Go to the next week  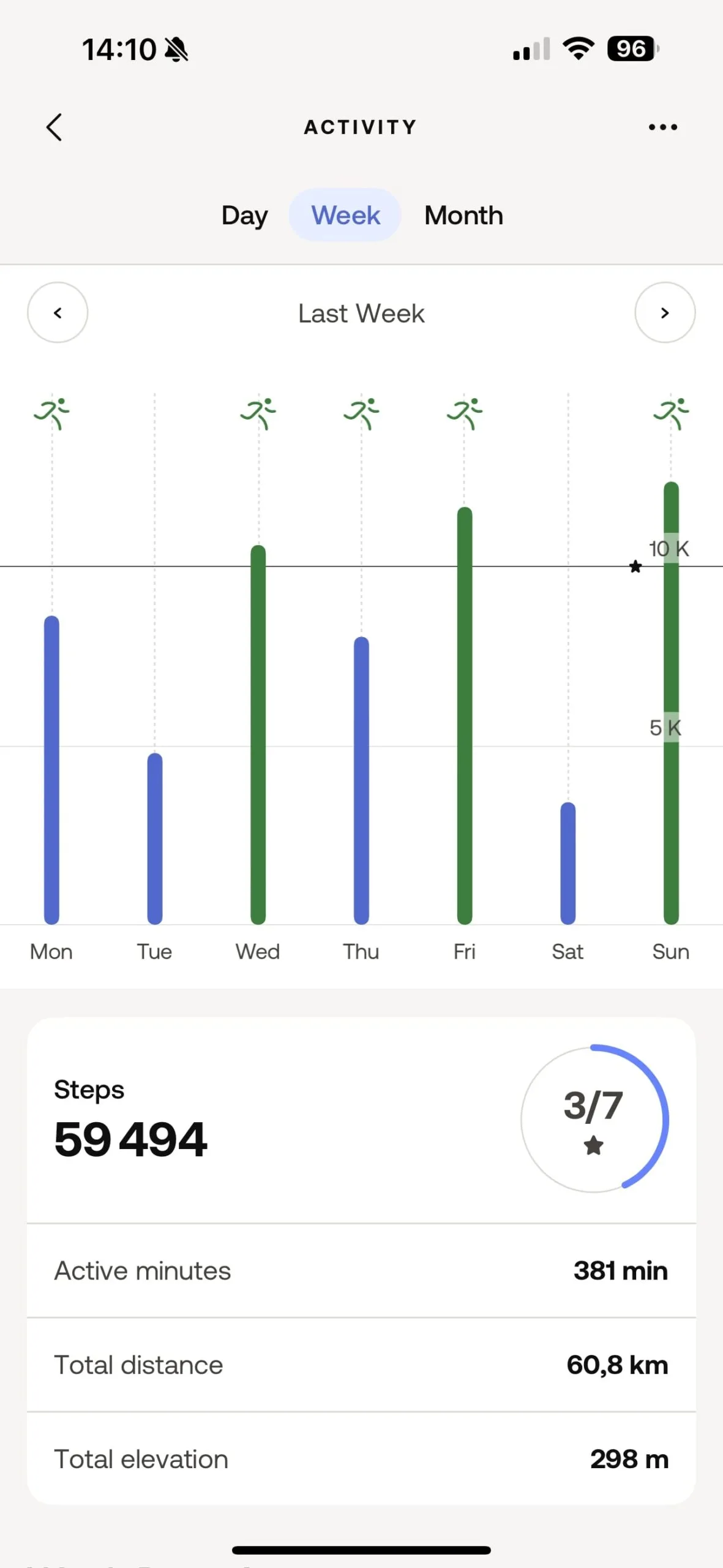[x=665, y=313]
